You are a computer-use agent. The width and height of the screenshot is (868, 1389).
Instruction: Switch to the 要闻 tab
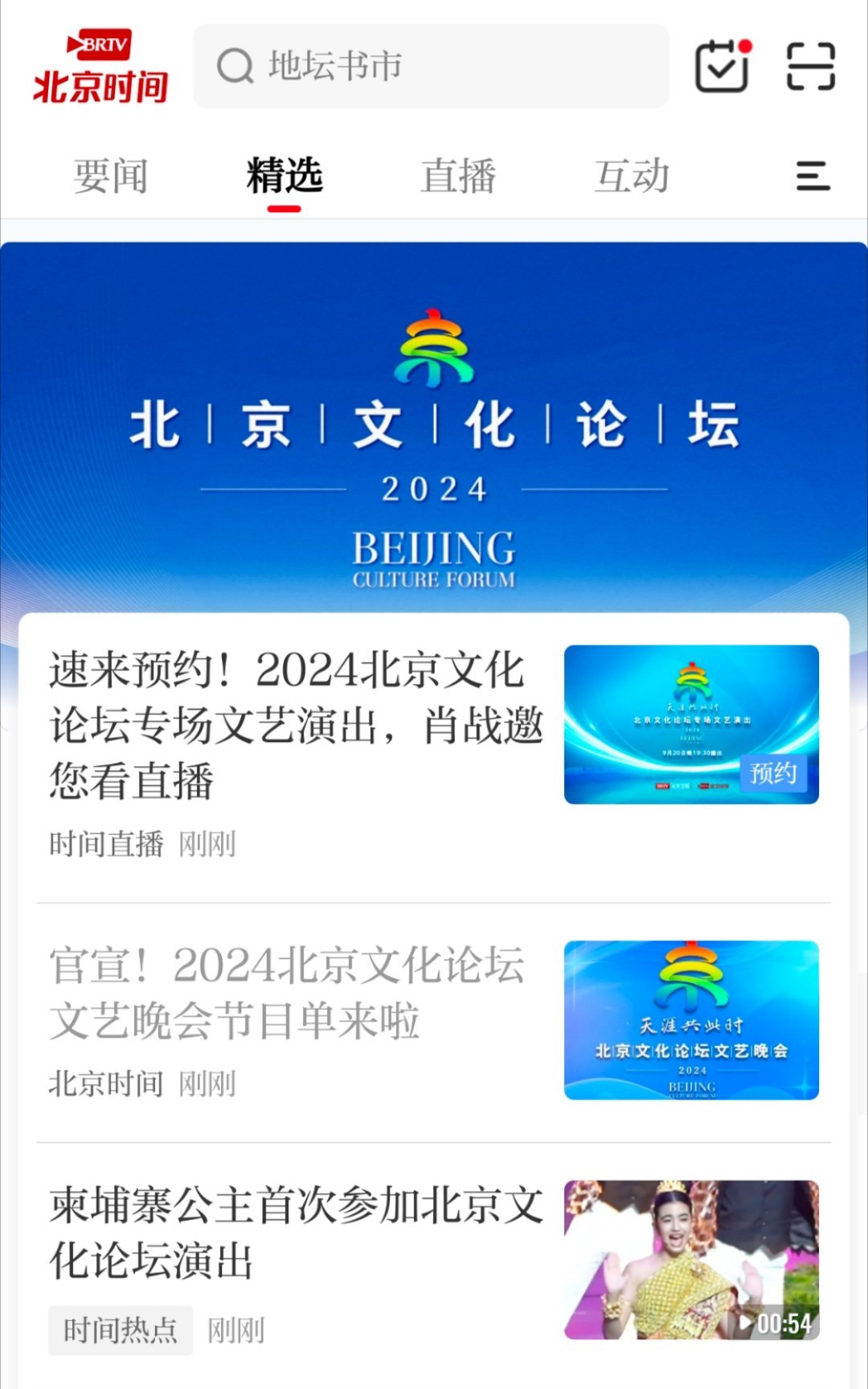click(111, 176)
